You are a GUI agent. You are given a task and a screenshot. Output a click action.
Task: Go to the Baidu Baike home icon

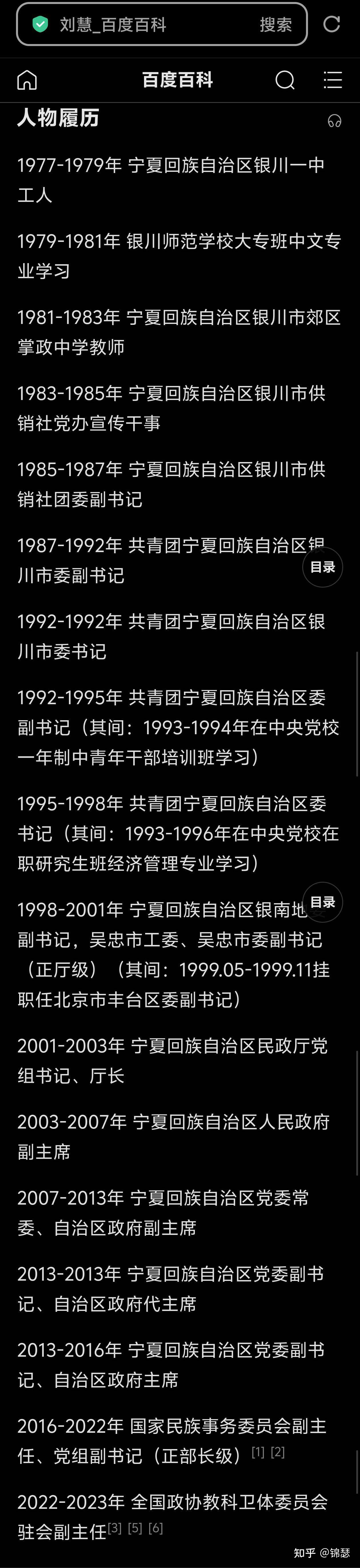(x=27, y=80)
